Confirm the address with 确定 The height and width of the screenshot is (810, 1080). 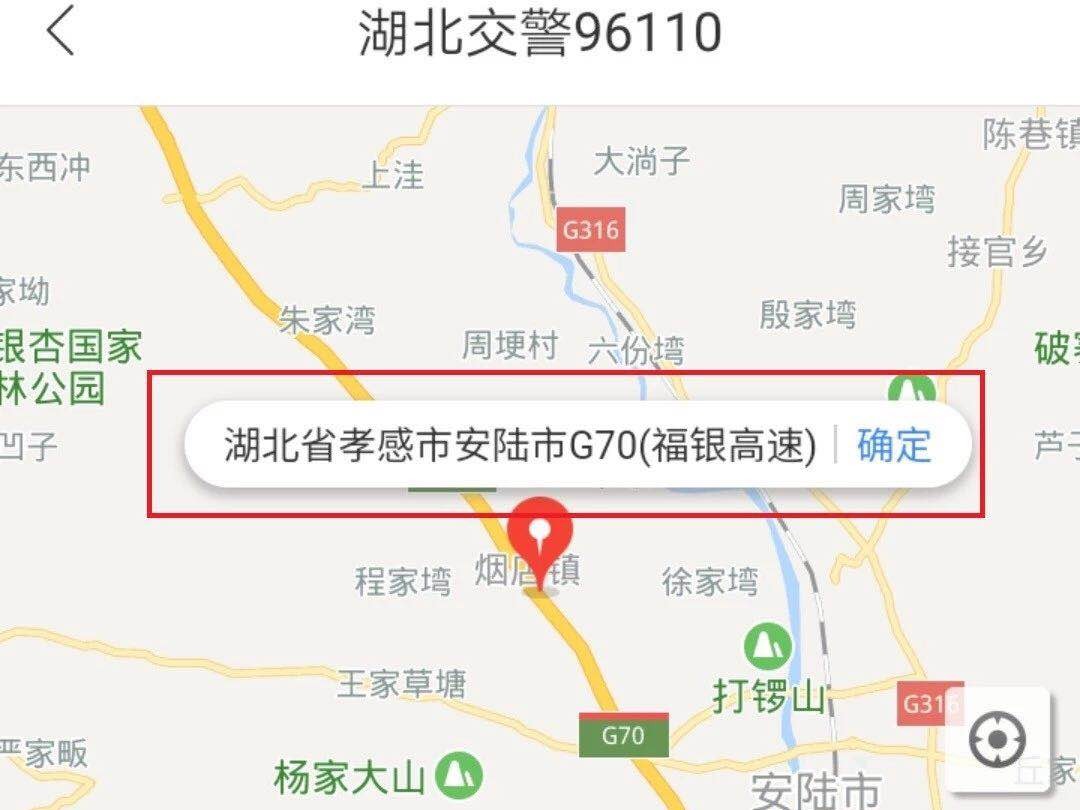(x=894, y=445)
